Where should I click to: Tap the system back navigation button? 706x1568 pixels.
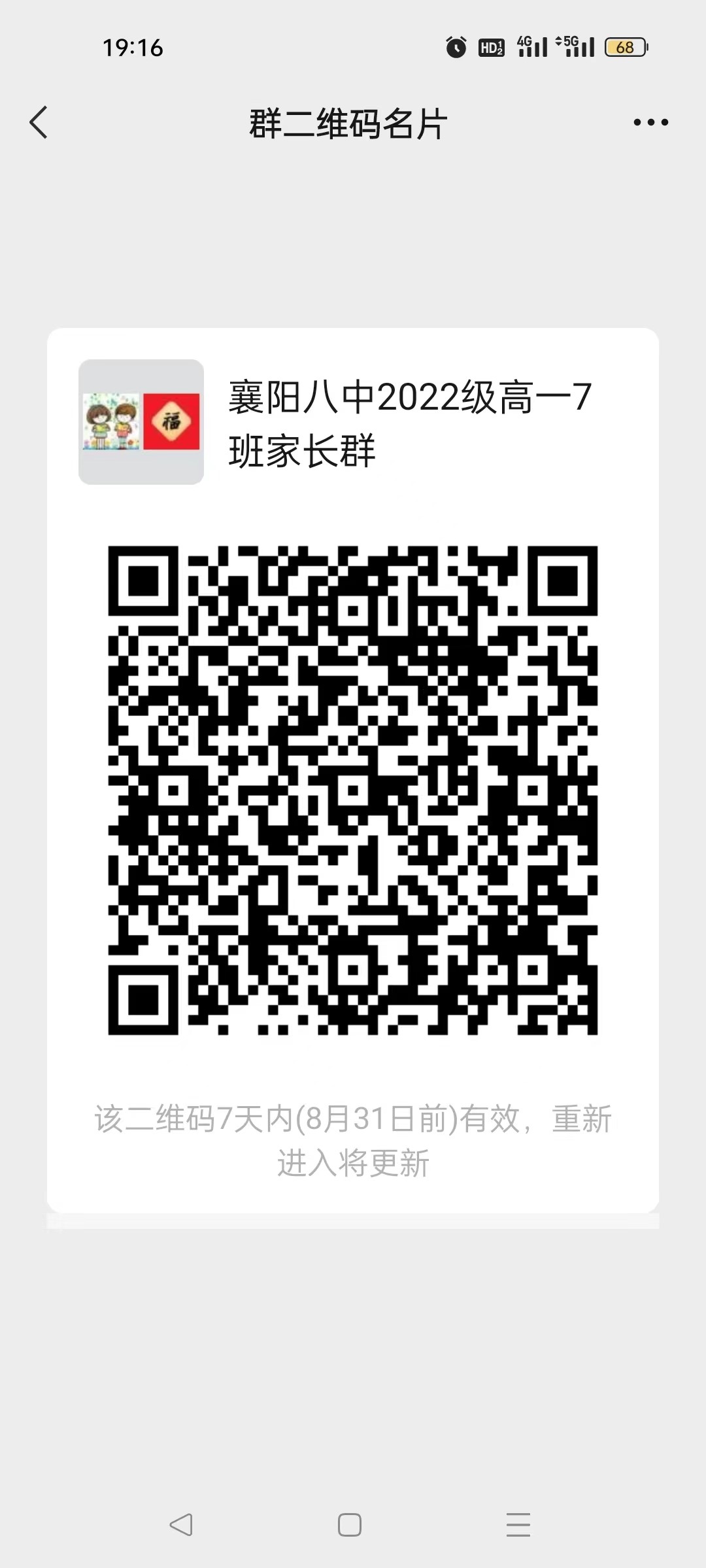point(181,1525)
